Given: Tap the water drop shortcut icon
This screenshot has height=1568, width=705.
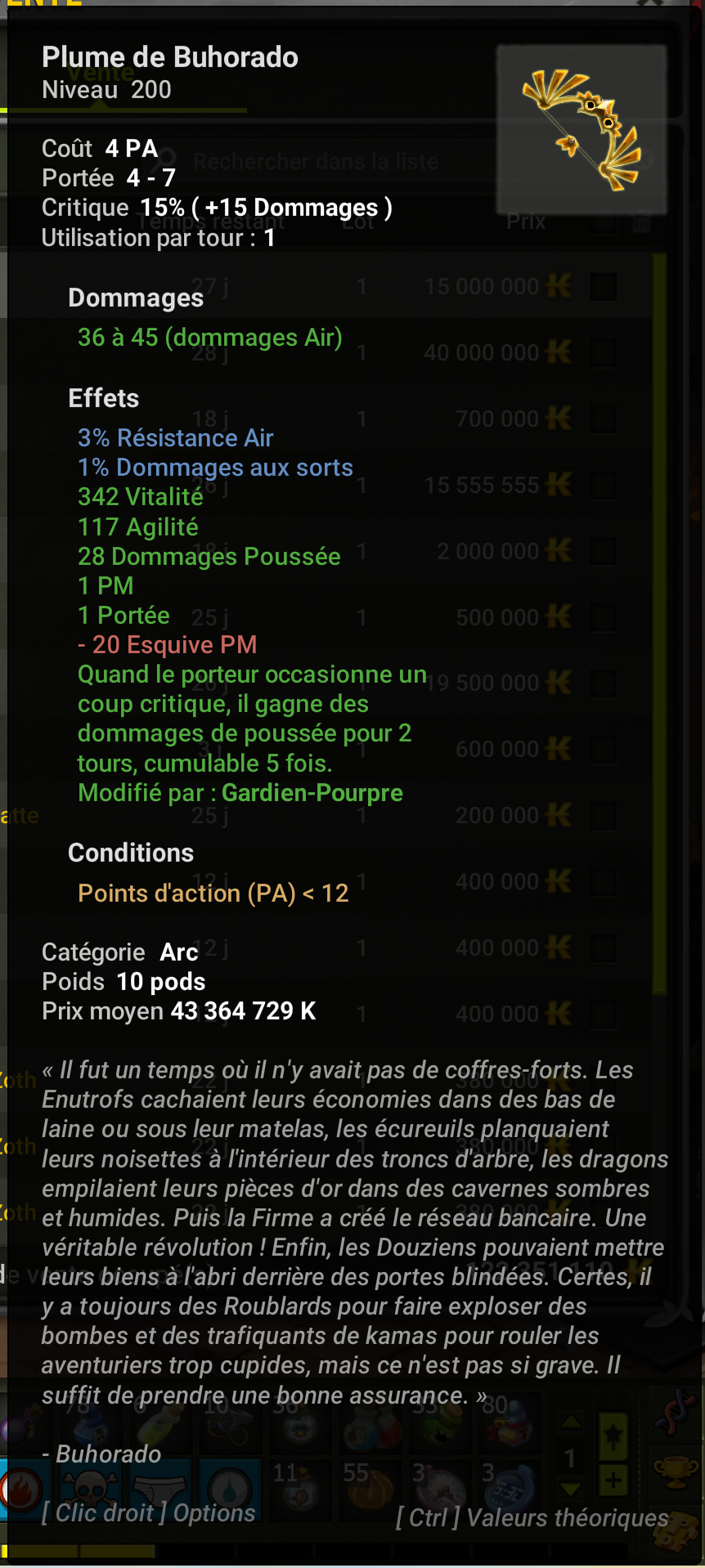Looking at the screenshot, I should click(230, 1490).
